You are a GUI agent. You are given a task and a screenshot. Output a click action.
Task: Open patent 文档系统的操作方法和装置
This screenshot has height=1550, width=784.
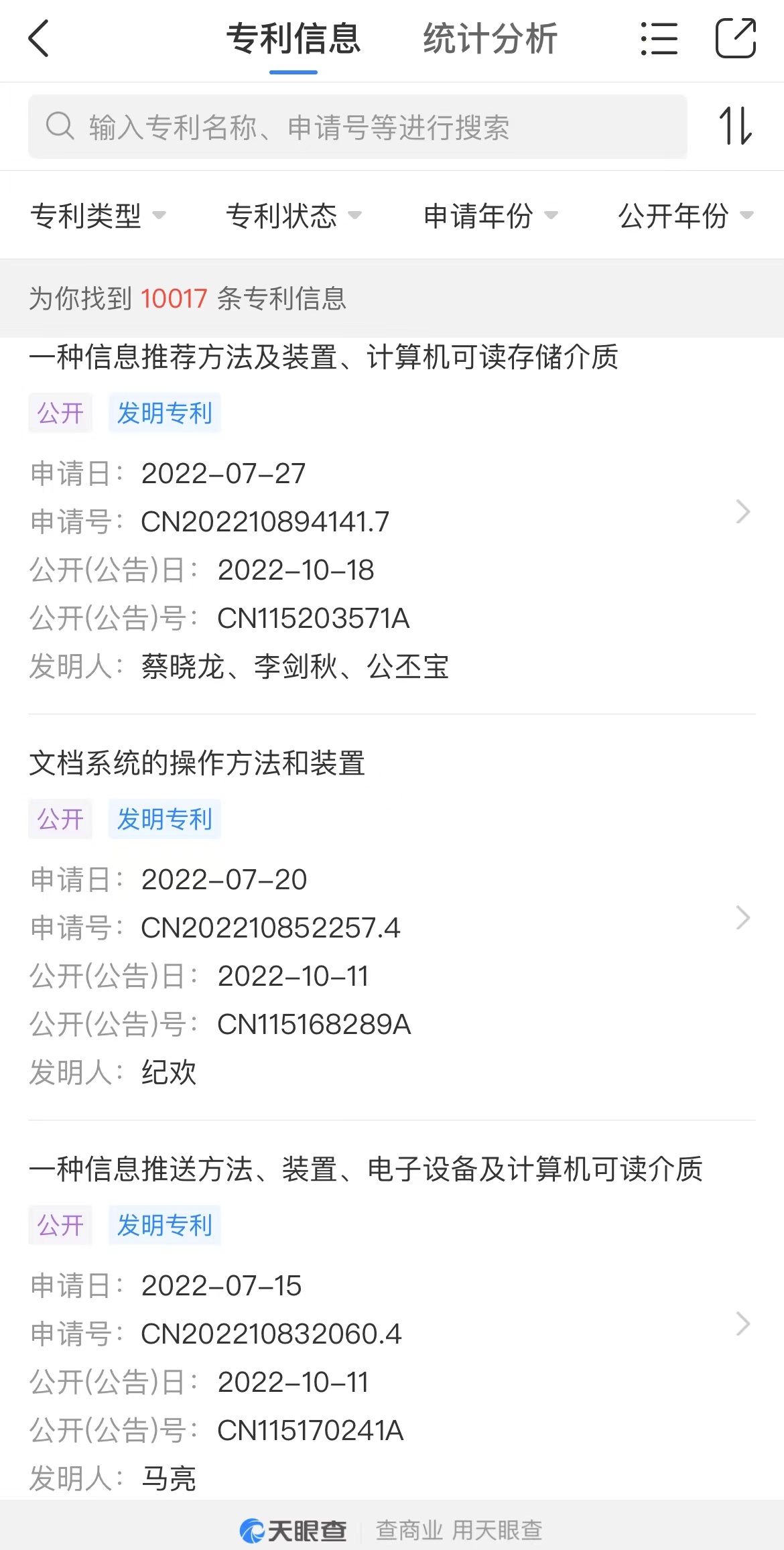pos(392,917)
